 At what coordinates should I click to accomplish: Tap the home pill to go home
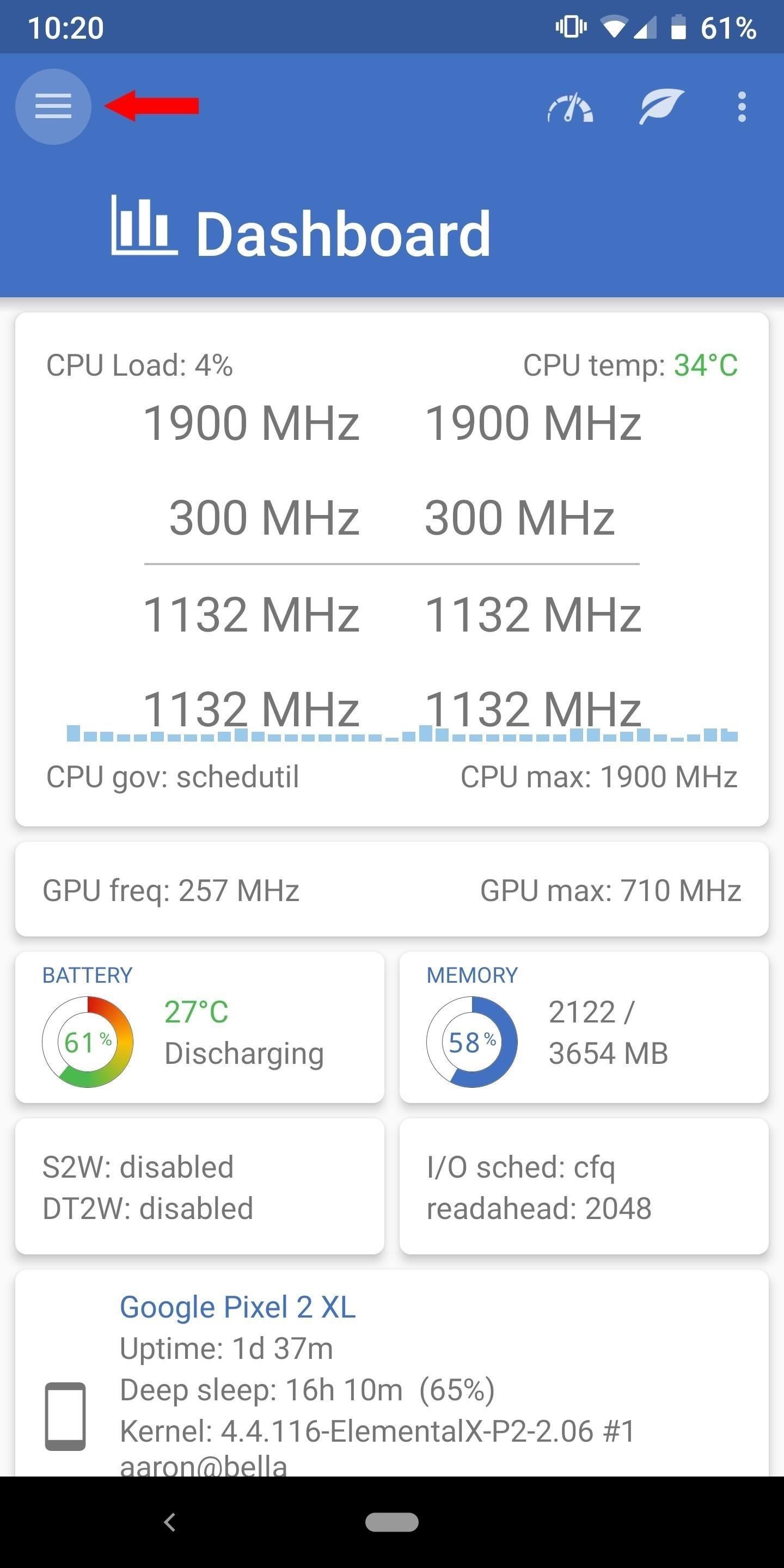pyautogui.click(x=391, y=1522)
